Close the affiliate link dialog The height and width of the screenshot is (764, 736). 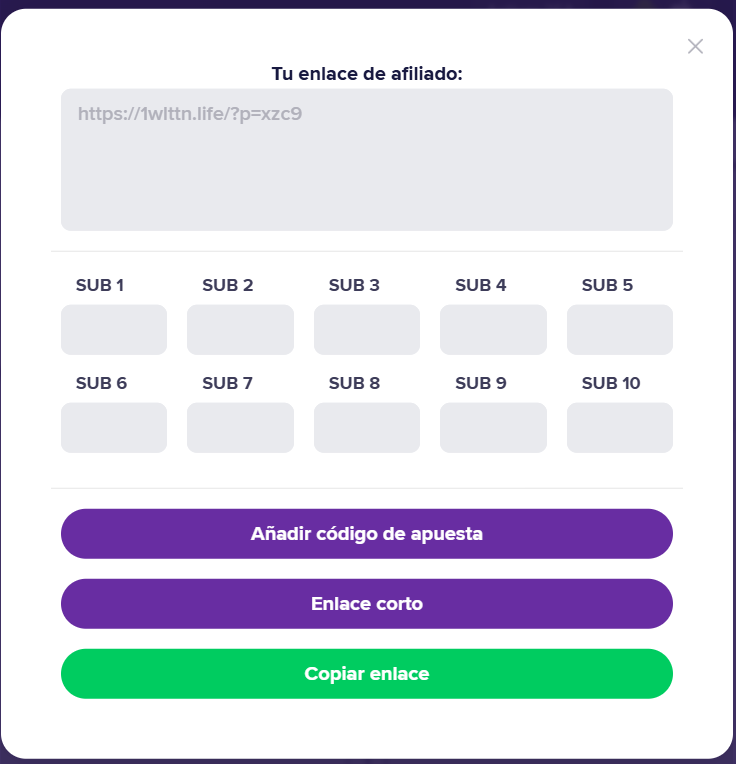695,46
